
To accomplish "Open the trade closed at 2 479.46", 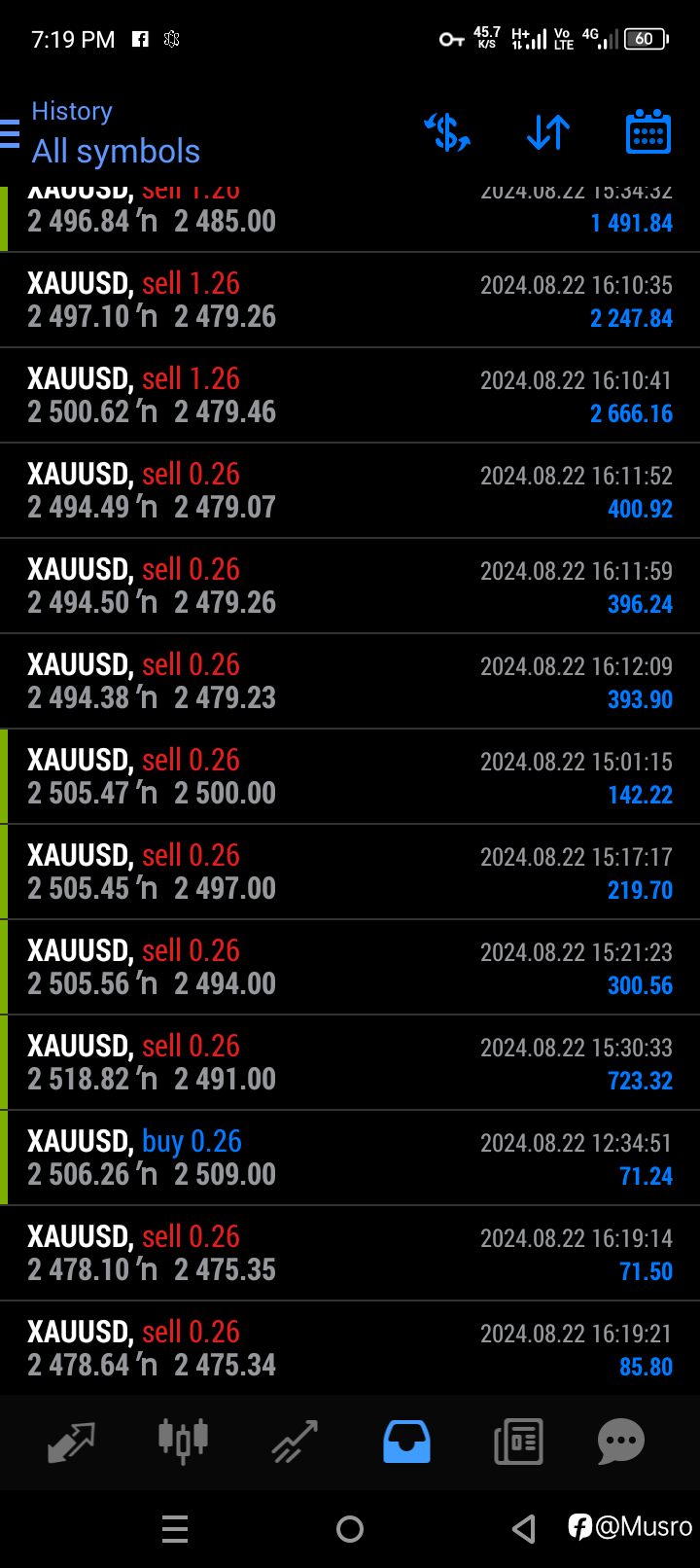I will (350, 396).
